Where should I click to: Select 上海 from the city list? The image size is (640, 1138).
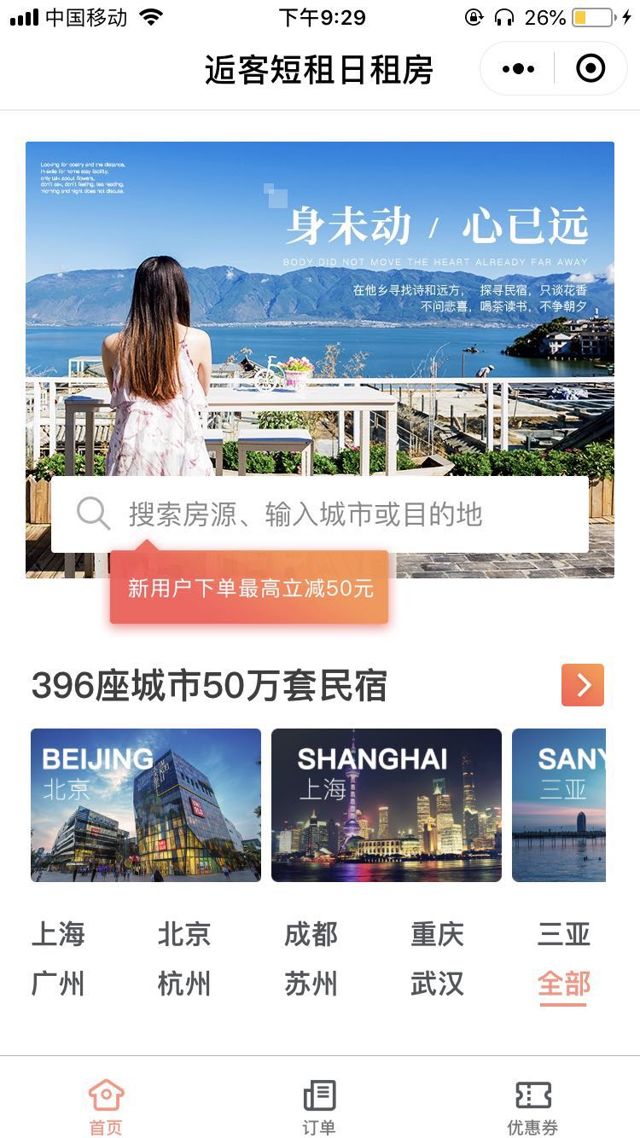click(58, 935)
